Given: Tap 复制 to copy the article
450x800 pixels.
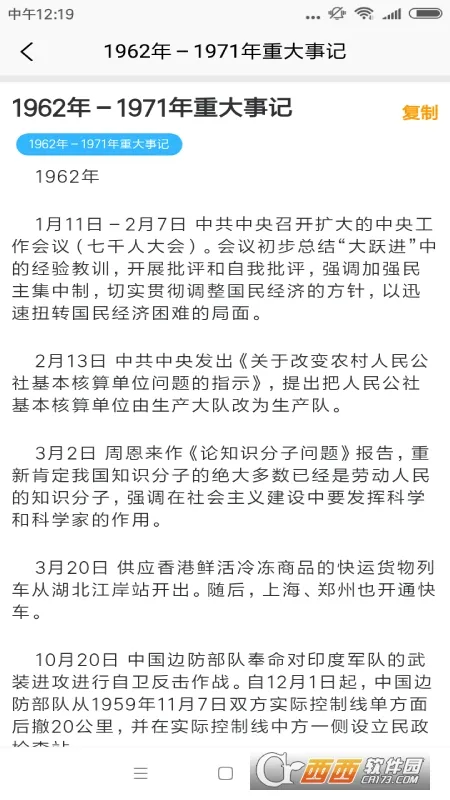Looking at the screenshot, I should click(x=419, y=112).
